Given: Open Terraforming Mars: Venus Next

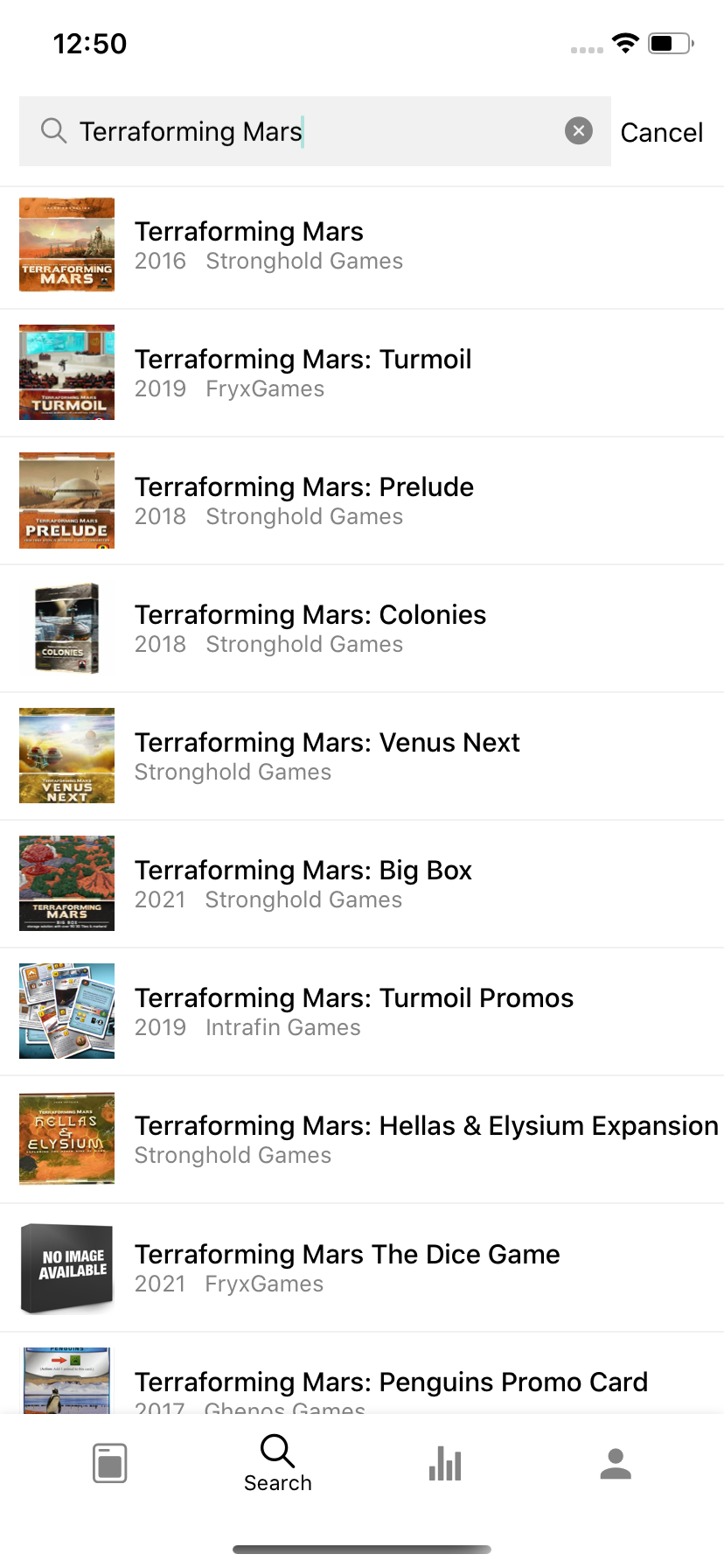Looking at the screenshot, I should [x=362, y=757].
